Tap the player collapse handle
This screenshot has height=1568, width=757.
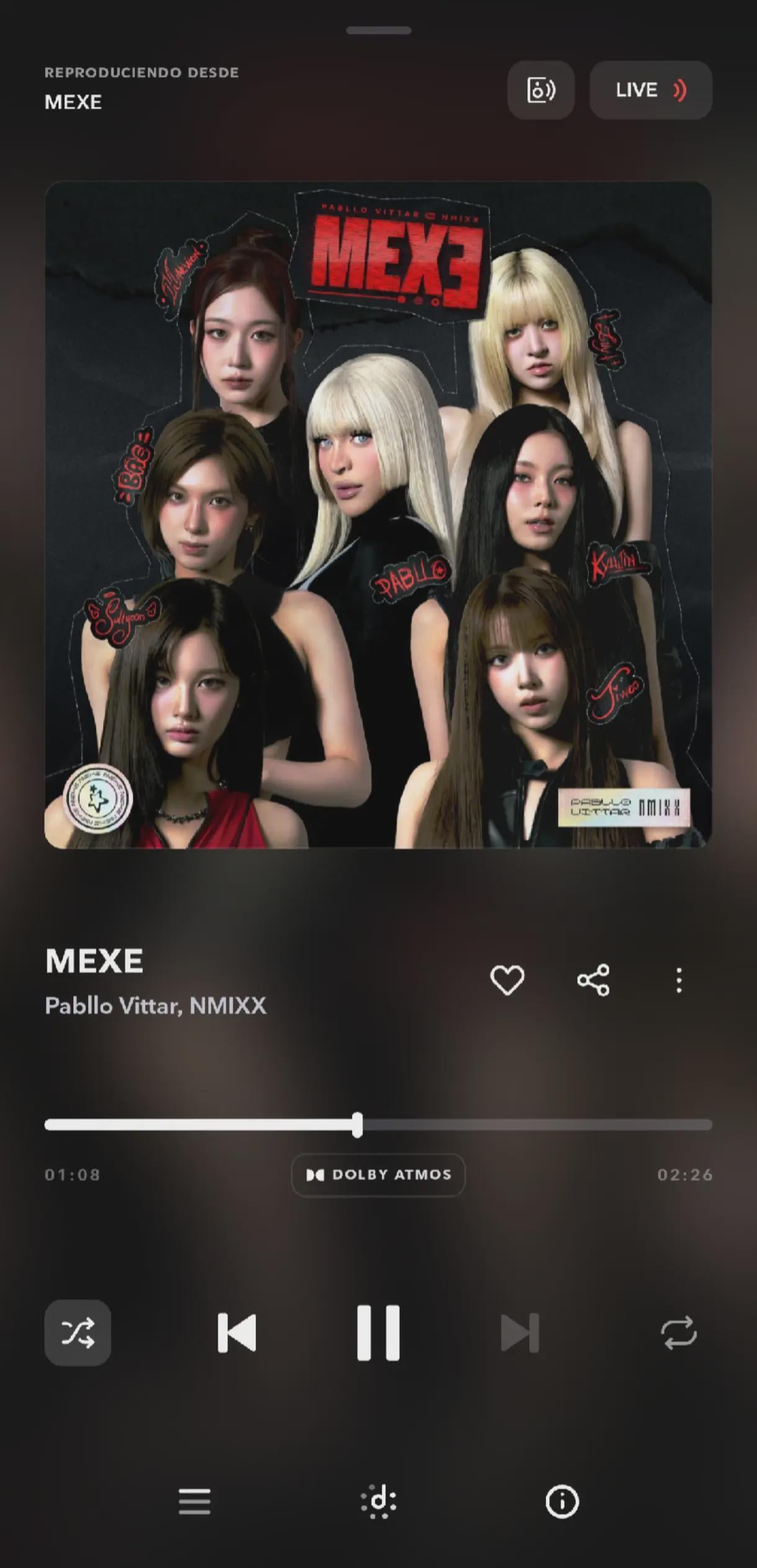coord(378,30)
